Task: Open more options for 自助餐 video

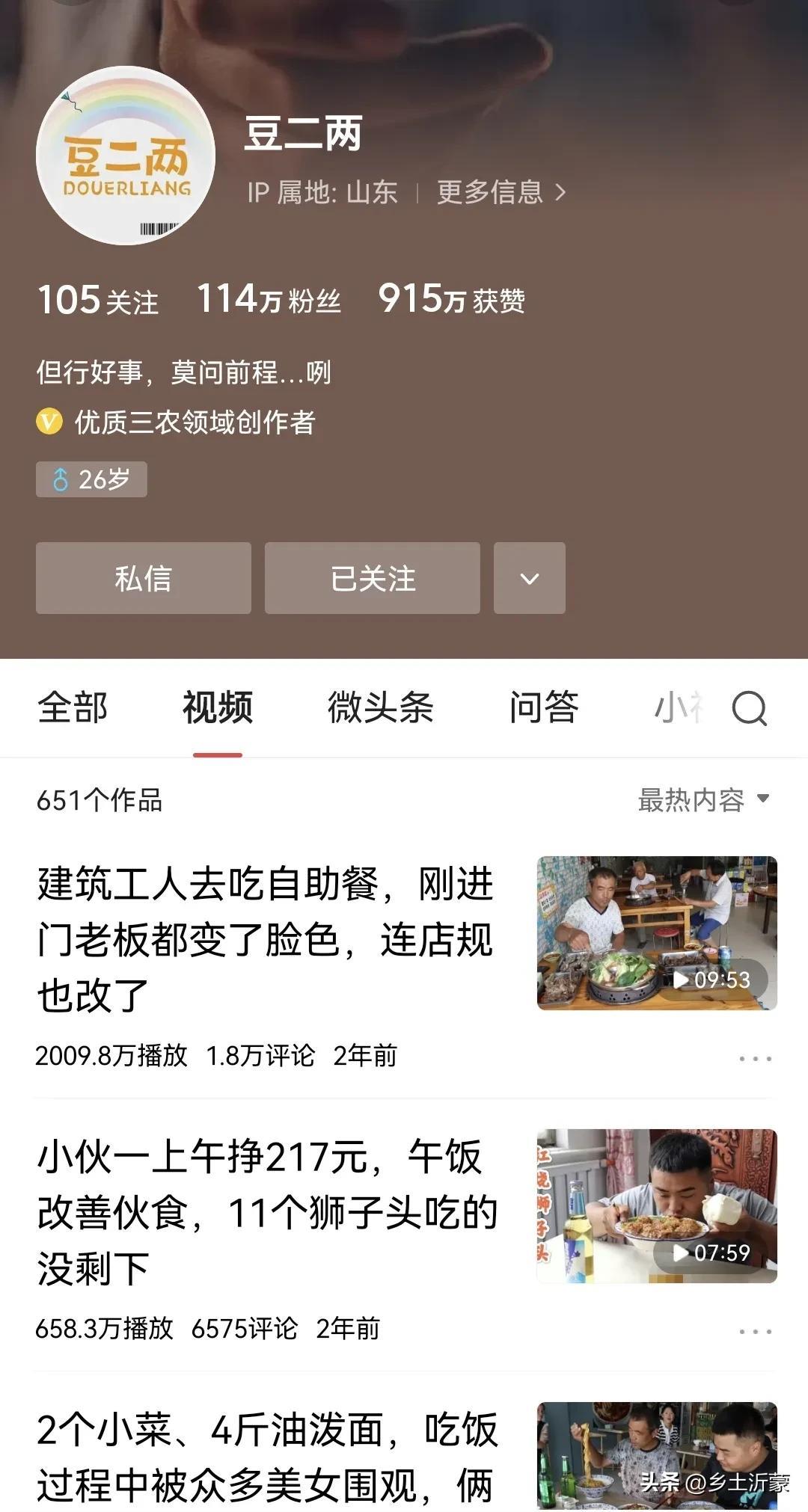Action: [754, 1058]
